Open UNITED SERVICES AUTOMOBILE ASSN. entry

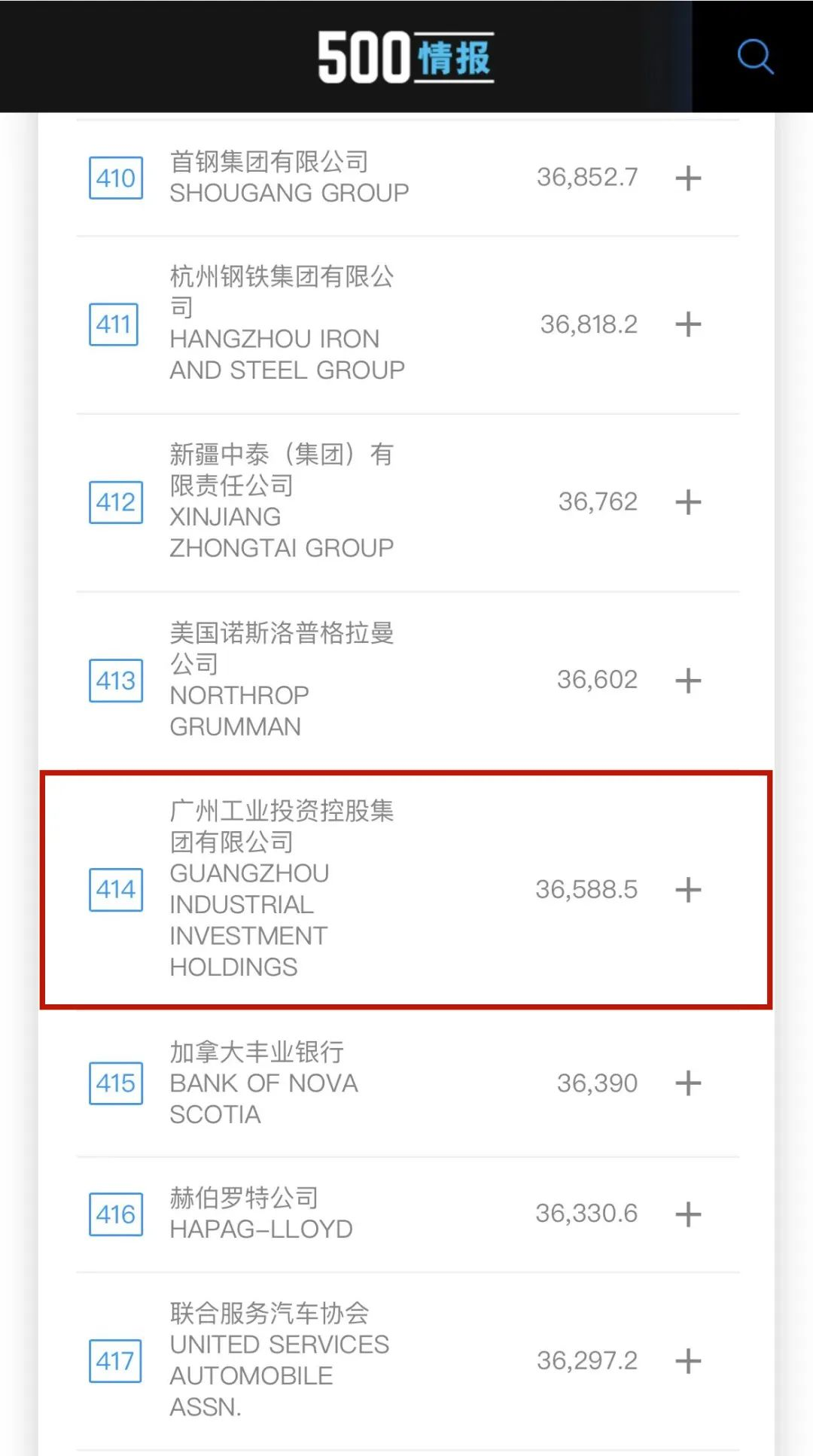(x=279, y=1361)
